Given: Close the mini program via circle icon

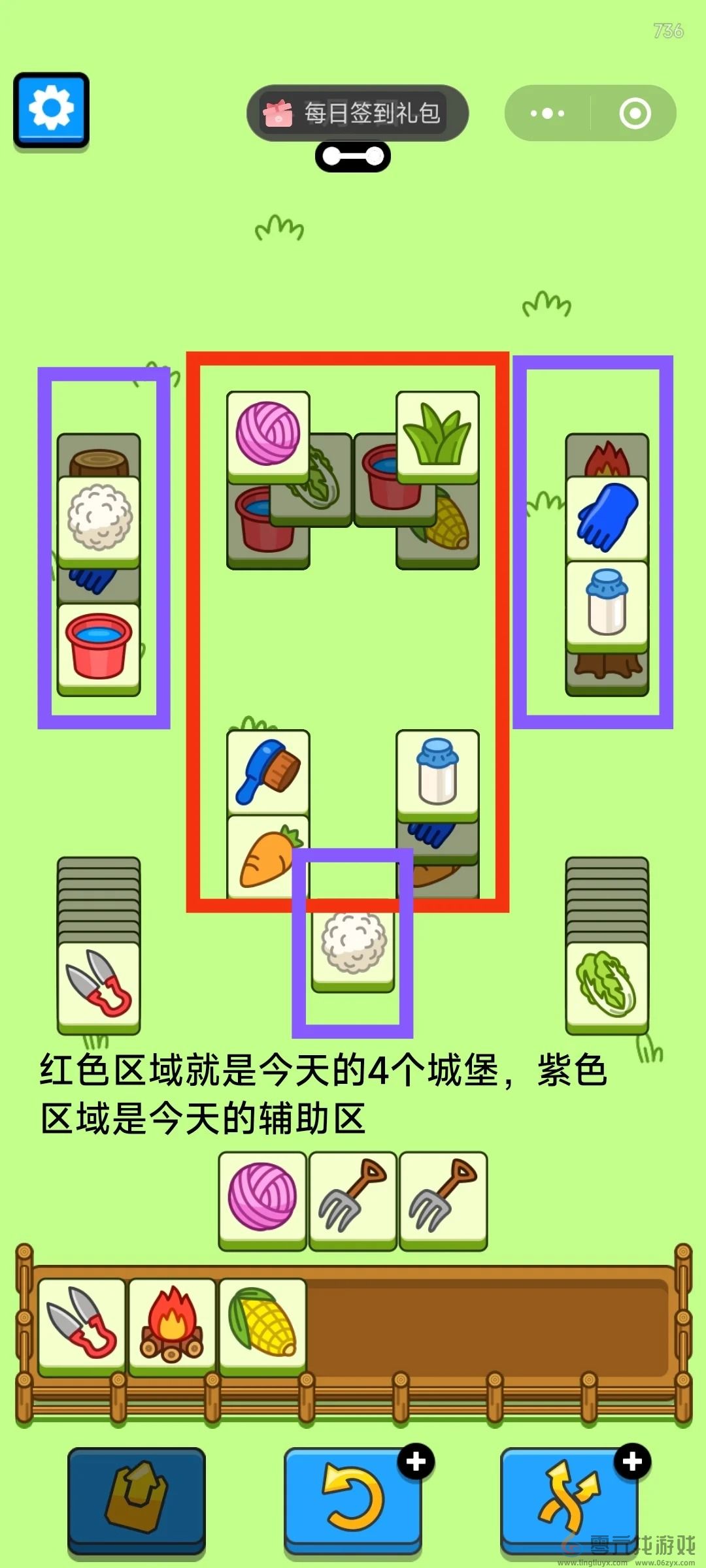Looking at the screenshot, I should 635,114.
